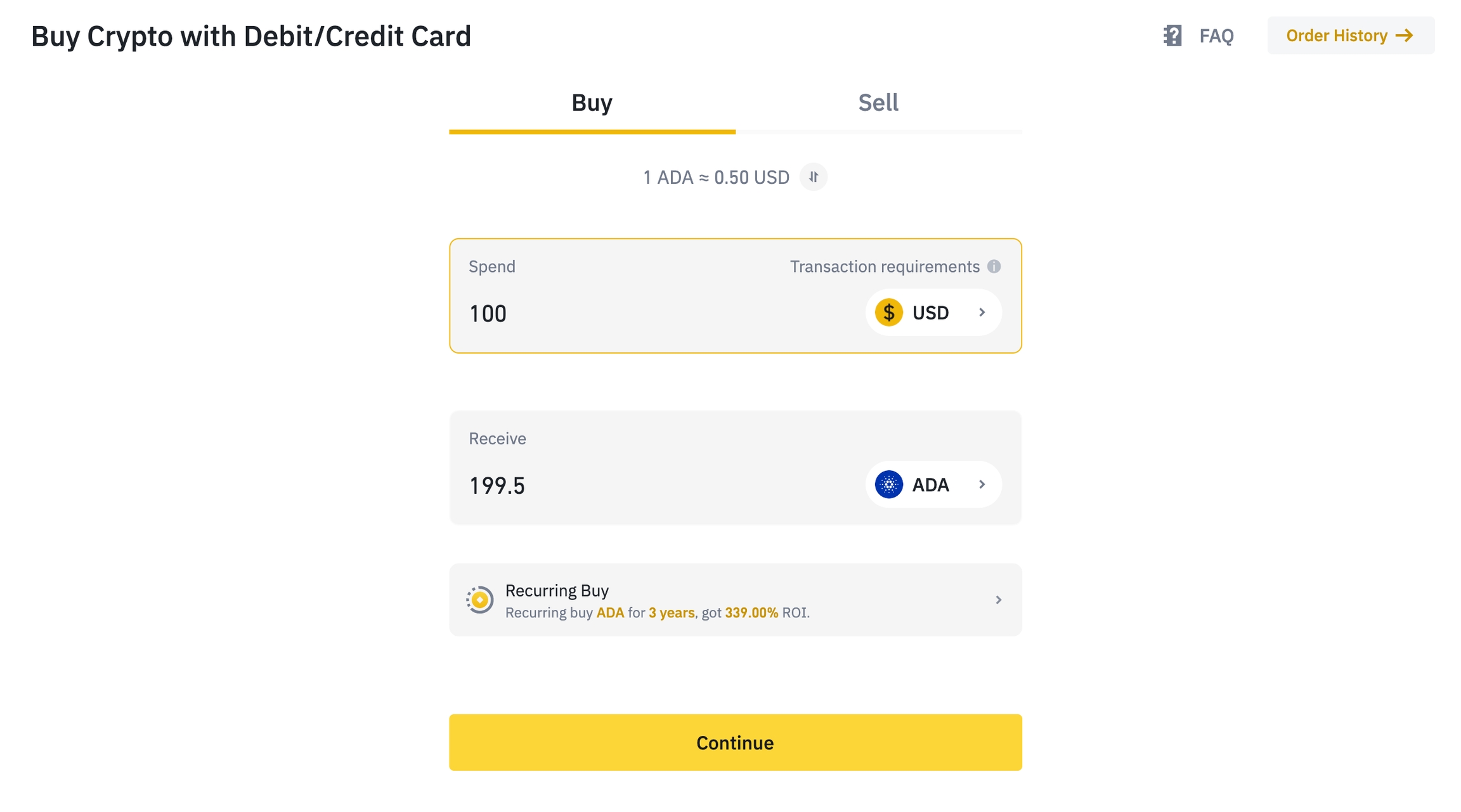Switch to the Sell tab

click(x=878, y=103)
